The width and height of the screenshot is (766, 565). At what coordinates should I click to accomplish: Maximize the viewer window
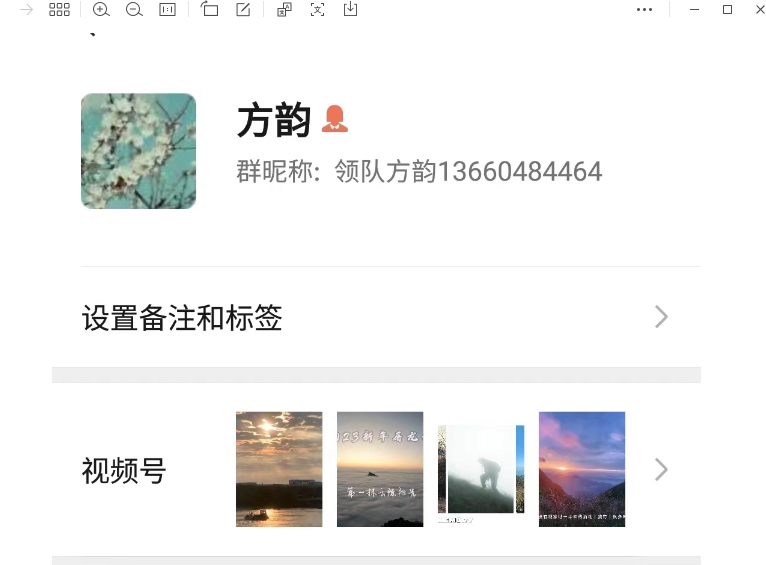tap(727, 10)
